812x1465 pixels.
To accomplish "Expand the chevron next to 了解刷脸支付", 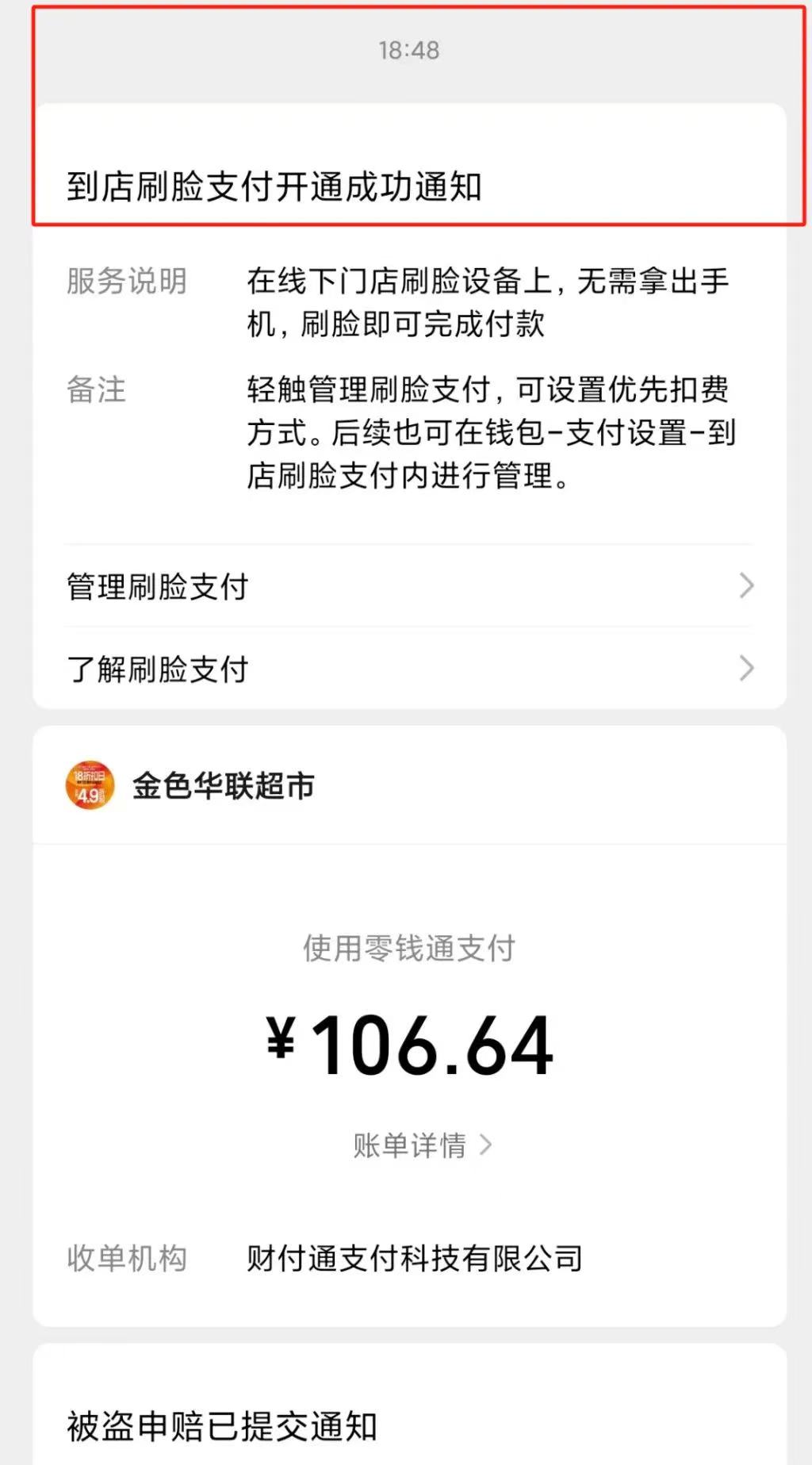I will pos(744,669).
